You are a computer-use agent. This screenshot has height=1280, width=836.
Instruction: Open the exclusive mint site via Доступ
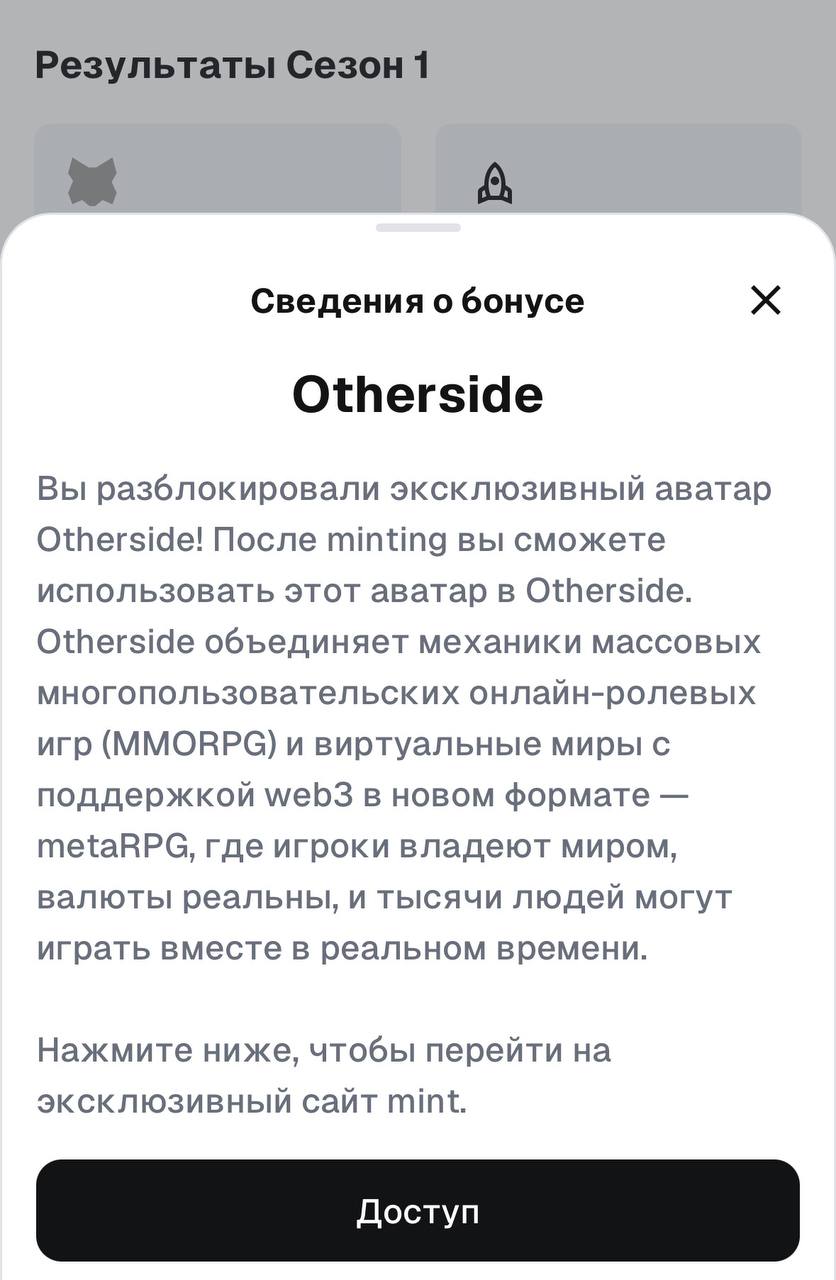417,1211
